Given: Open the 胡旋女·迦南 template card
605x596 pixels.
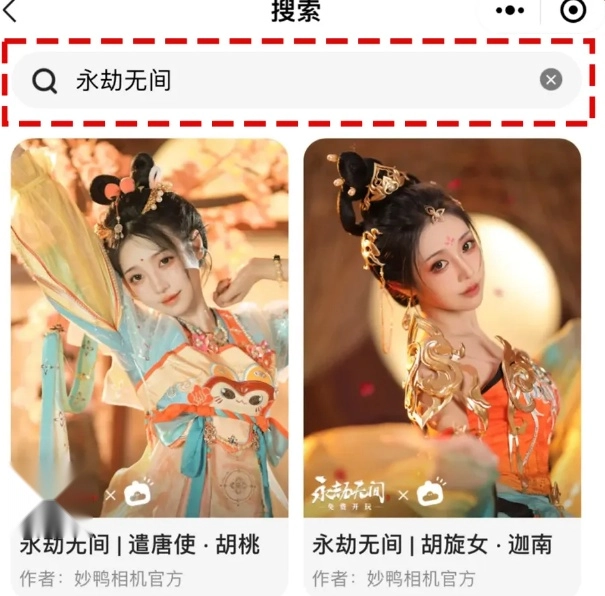Looking at the screenshot, I should (x=442, y=367).
